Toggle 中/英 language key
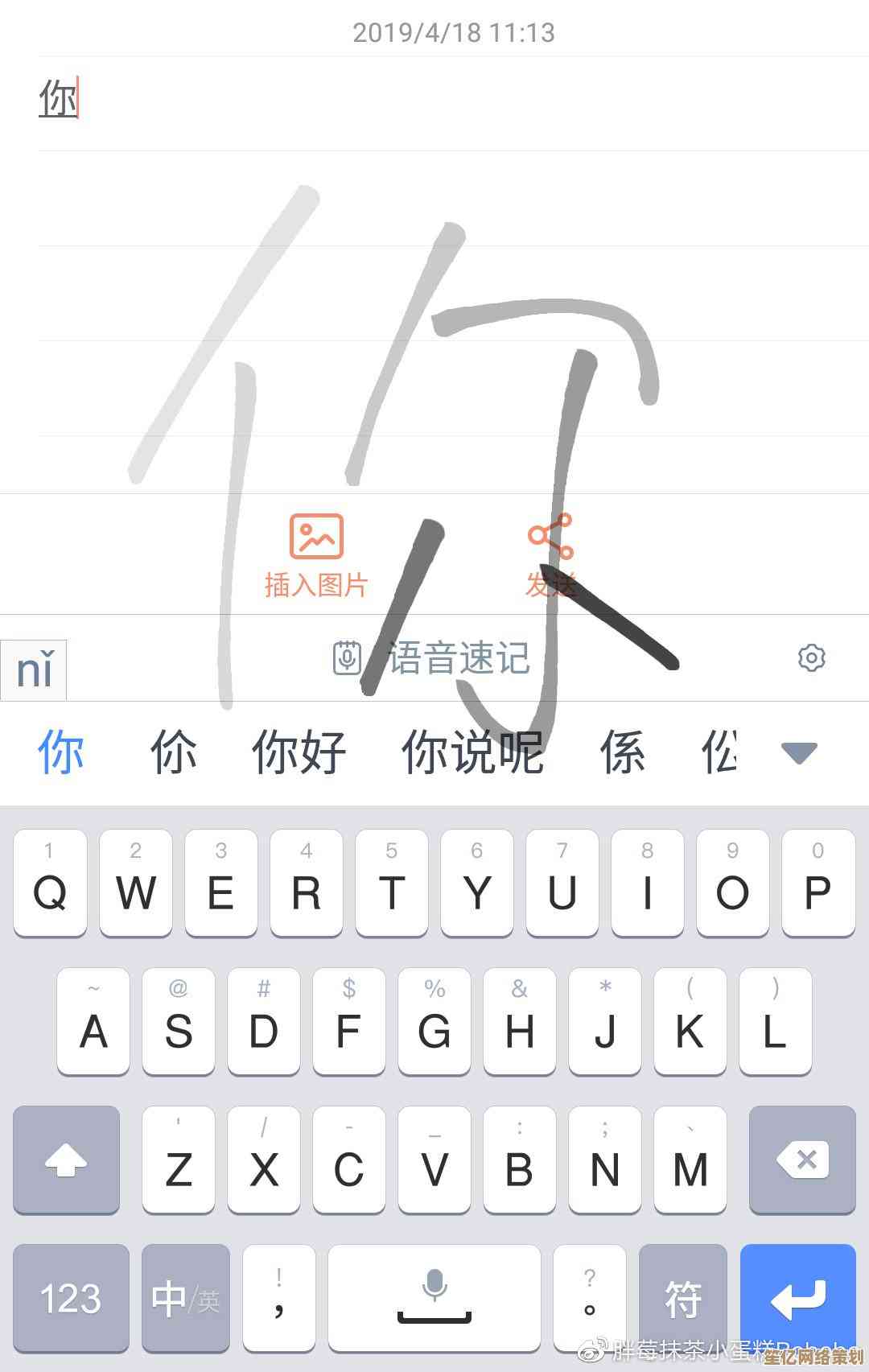Screen dimensions: 869x1372 pyautogui.click(x=186, y=1298)
